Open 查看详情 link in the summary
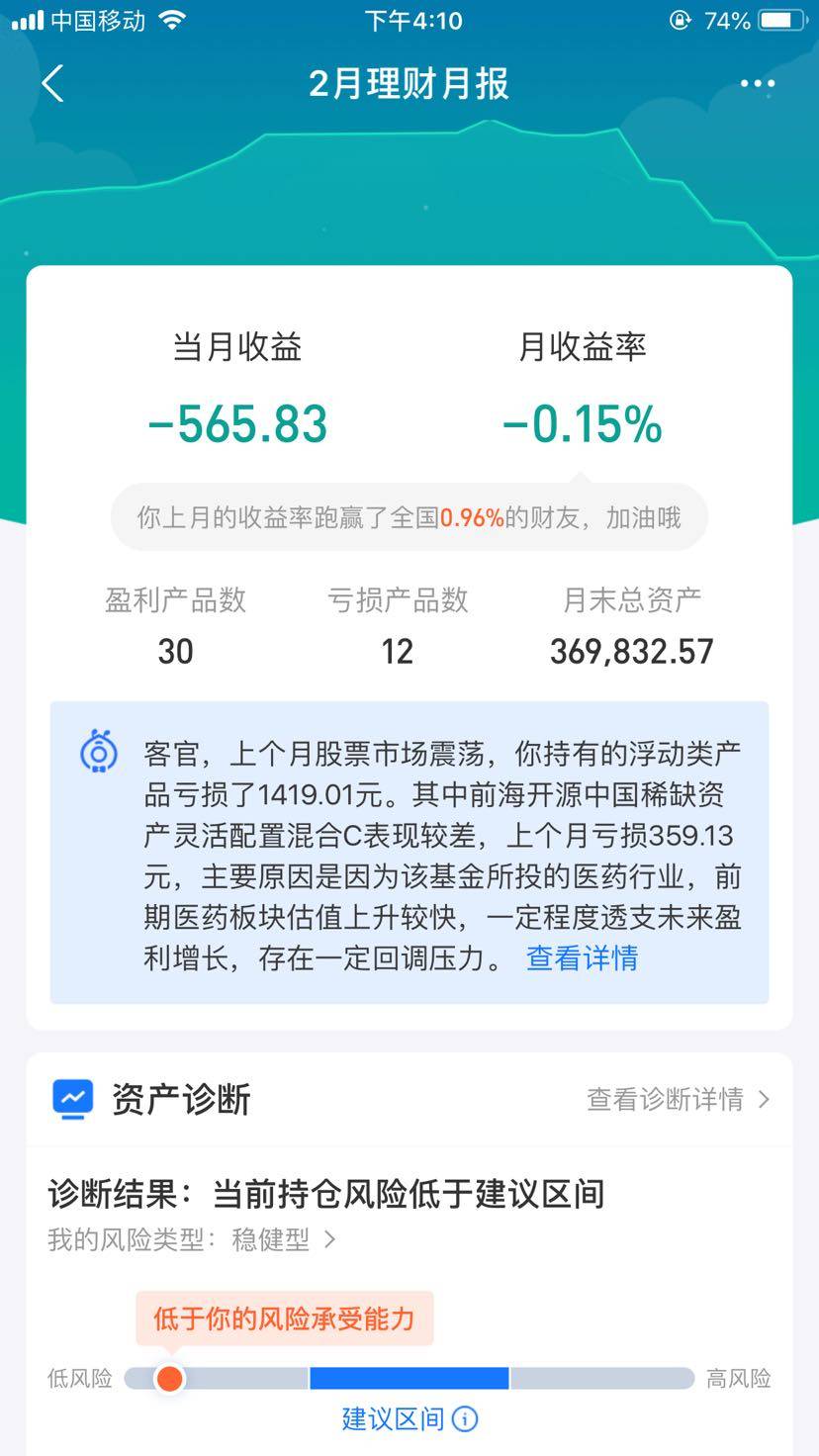The image size is (819, 1456). pyautogui.click(x=582, y=957)
